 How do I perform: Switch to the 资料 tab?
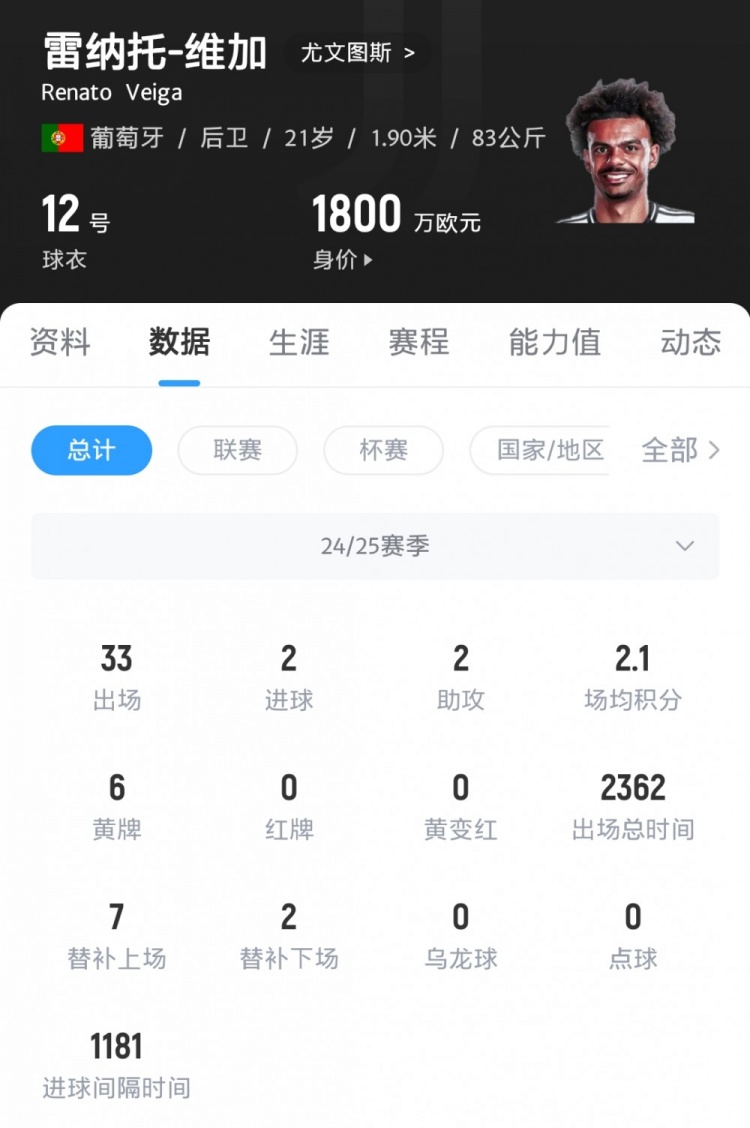tap(60, 342)
